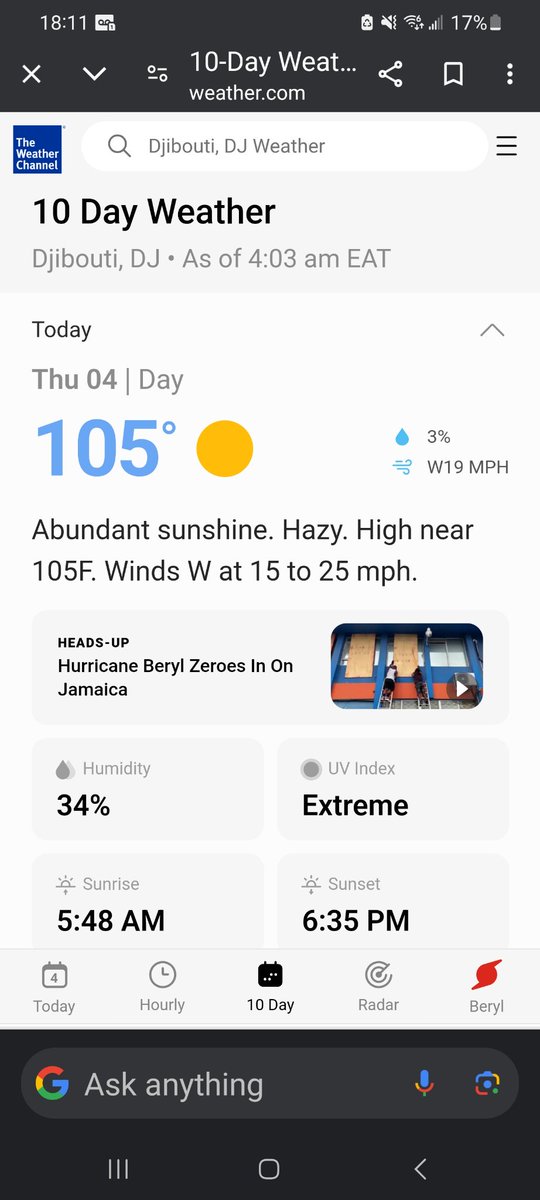This screenshot has width=540, height=1200.
Task: Open Google Lens camera search
Action: click(487, 1083)
